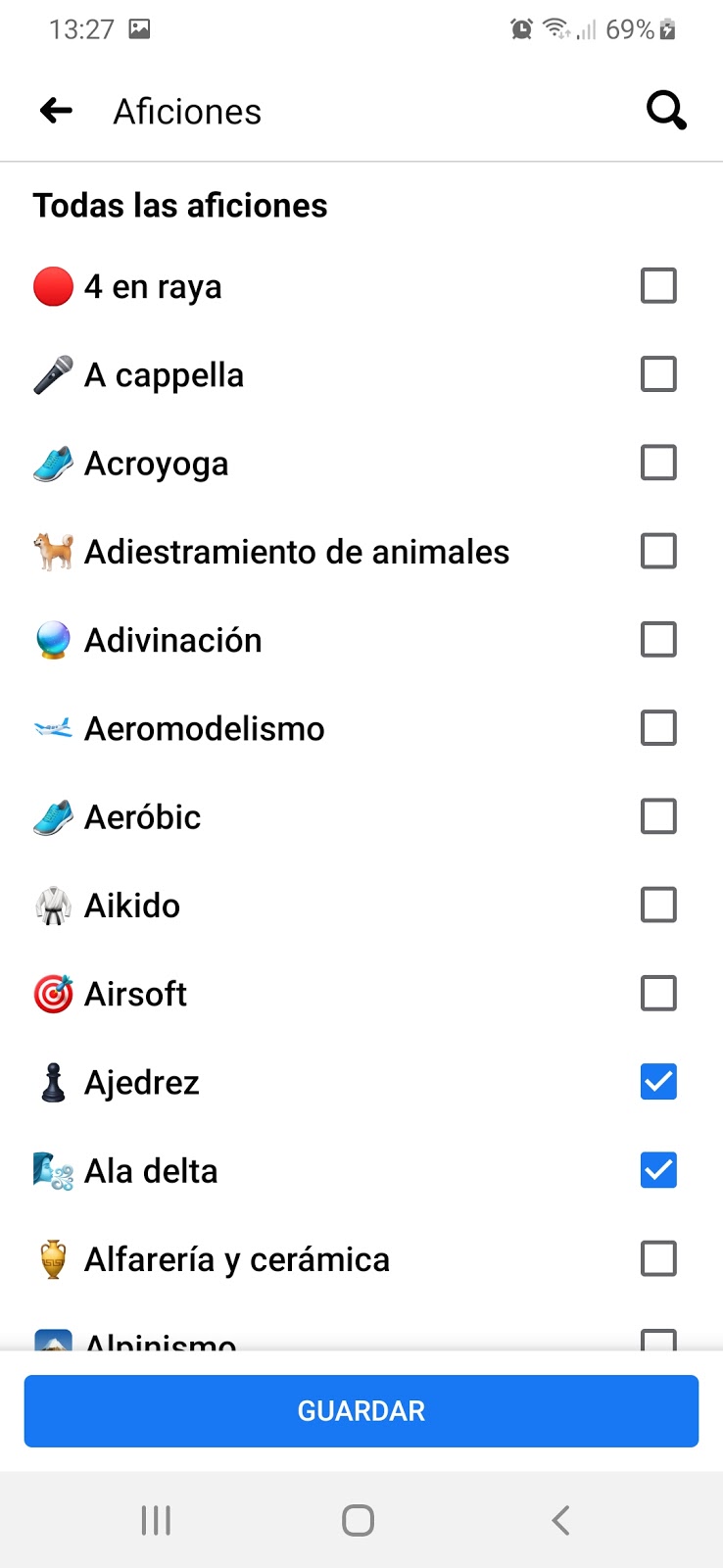Viewport: 723px width, 1568px height.
Task: Select Adiestramiento de animales
Action: pyautogui.click(x=658, y=551)
